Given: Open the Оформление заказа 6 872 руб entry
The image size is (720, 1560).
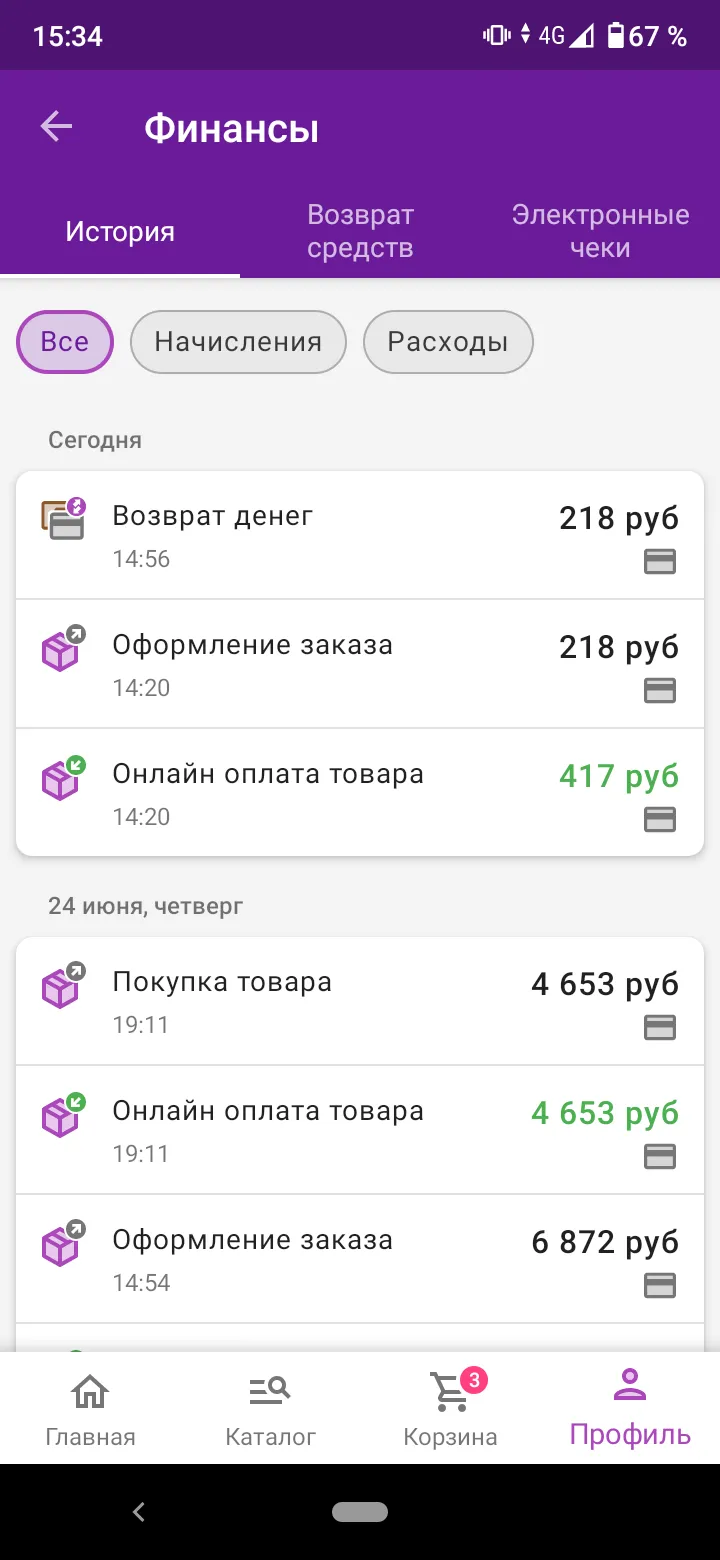Looking at the screenshot, I should 360,1259.
